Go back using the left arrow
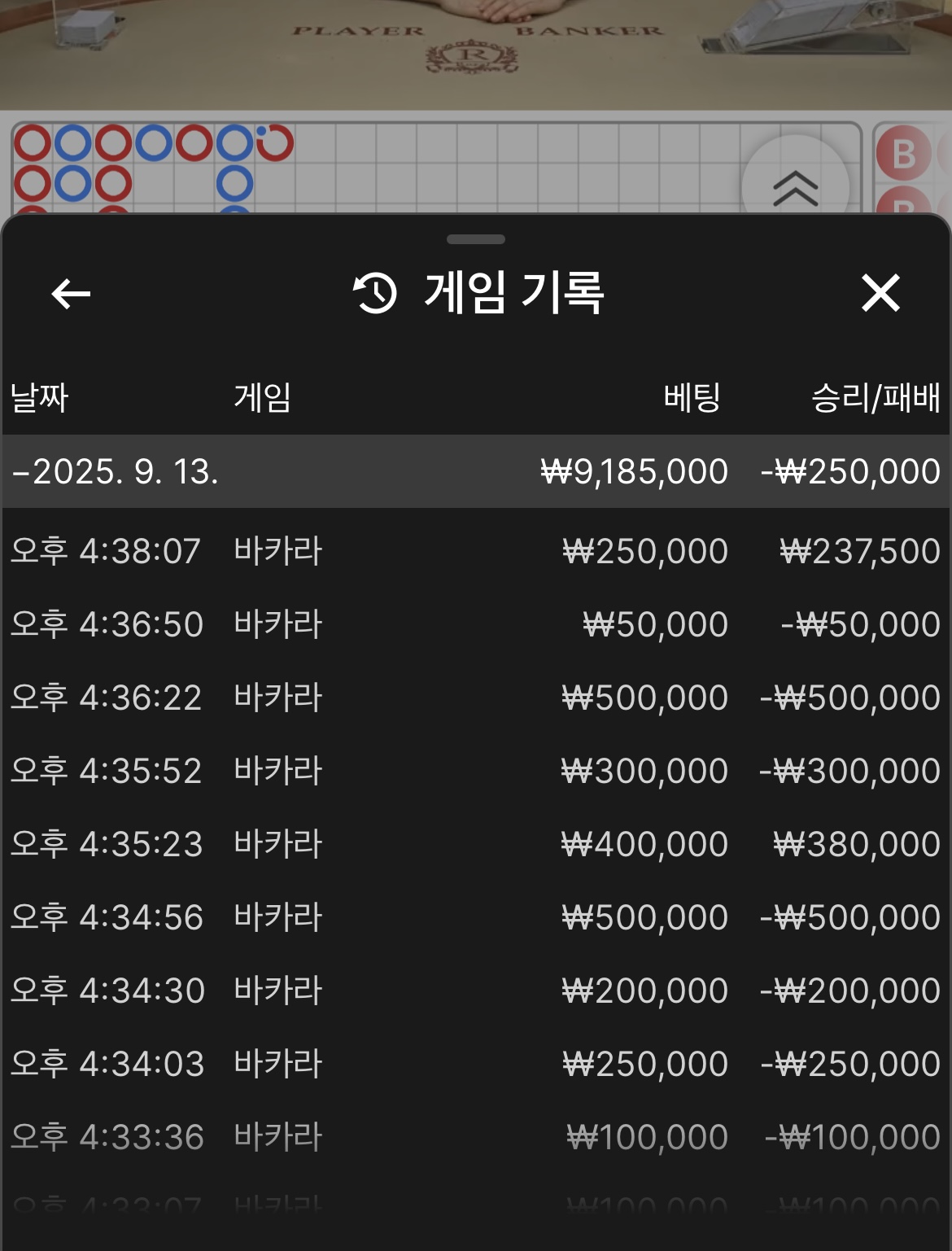Viewport: 952px width, 1251px height. pos(71,294)
